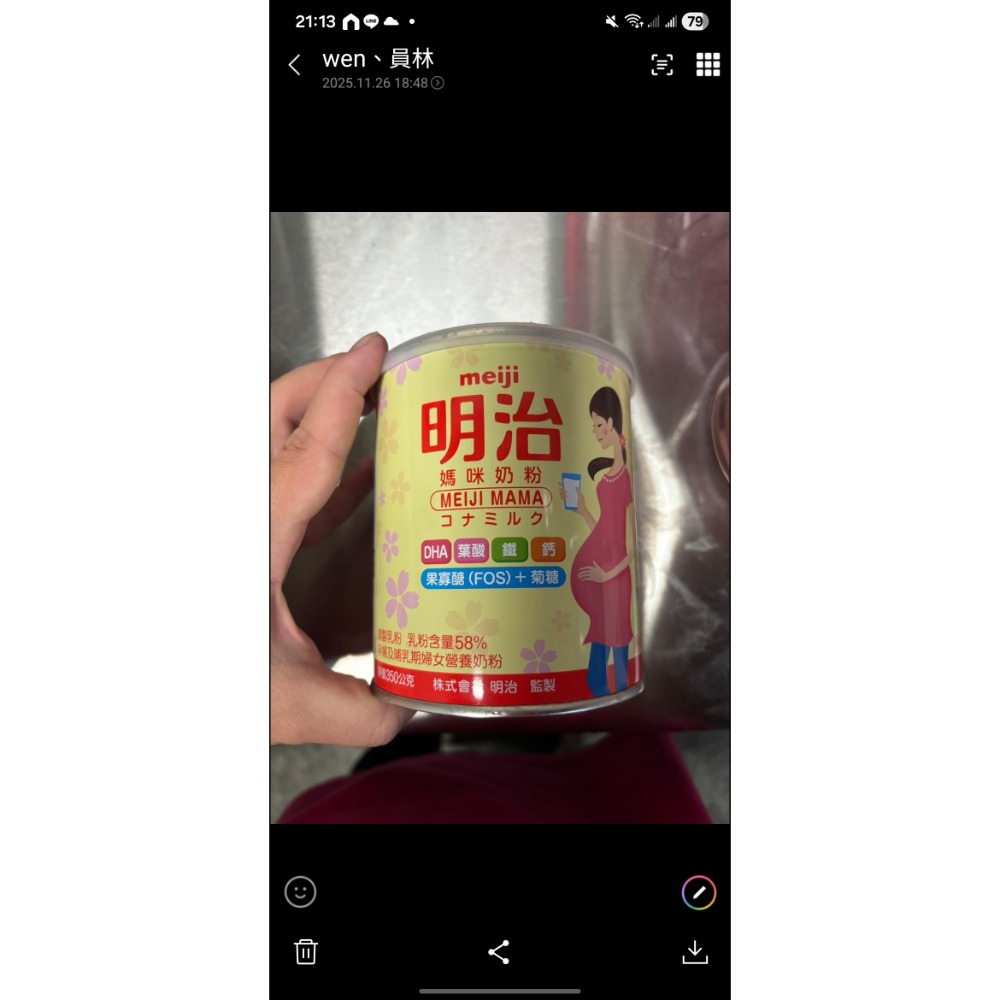
Task: Open text recognition scan icon
Action: pyautogui.click(x=662, y=65)
